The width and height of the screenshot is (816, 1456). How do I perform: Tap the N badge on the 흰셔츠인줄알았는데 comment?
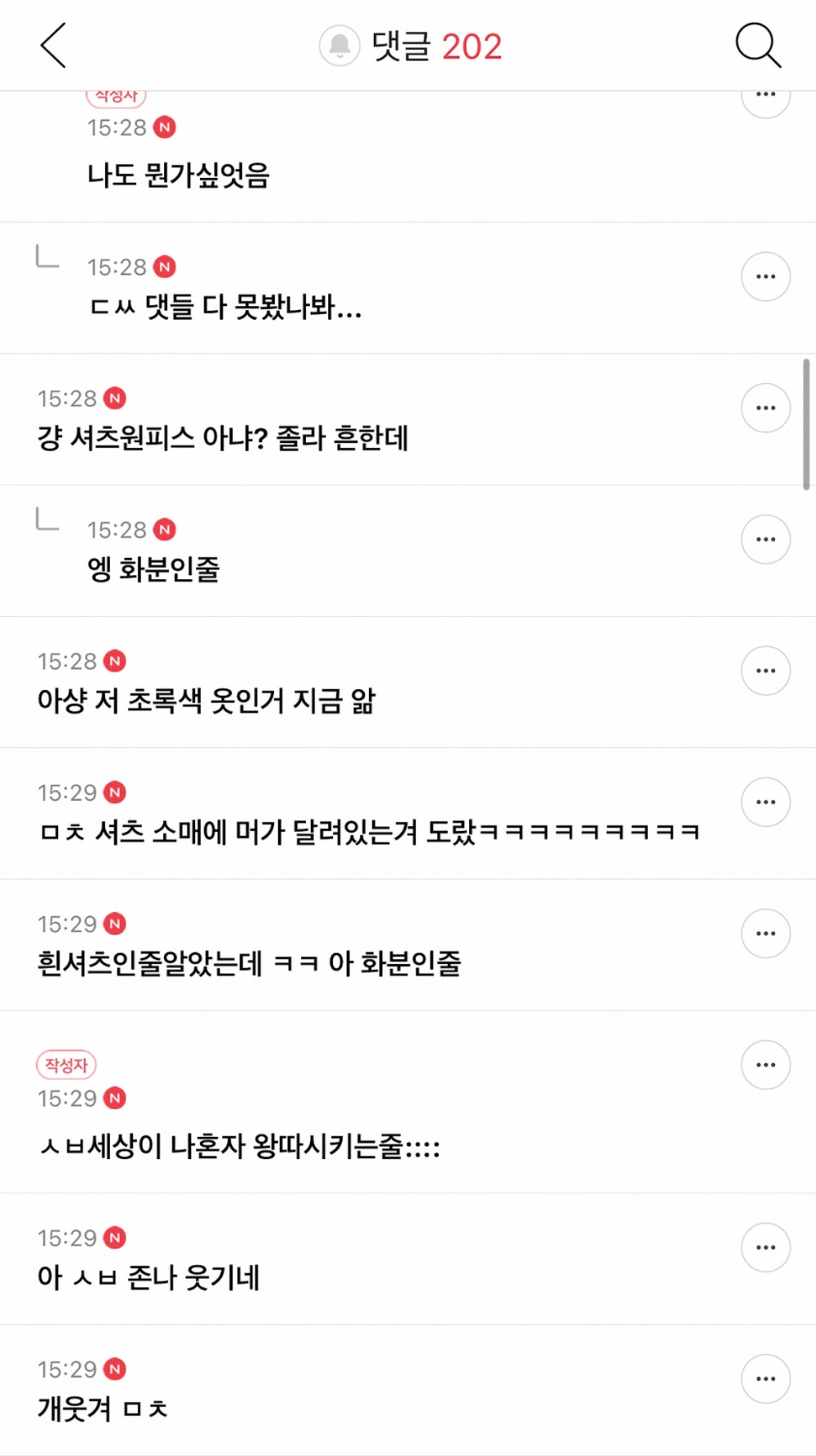pyautogui.click(x=116, y=923)
